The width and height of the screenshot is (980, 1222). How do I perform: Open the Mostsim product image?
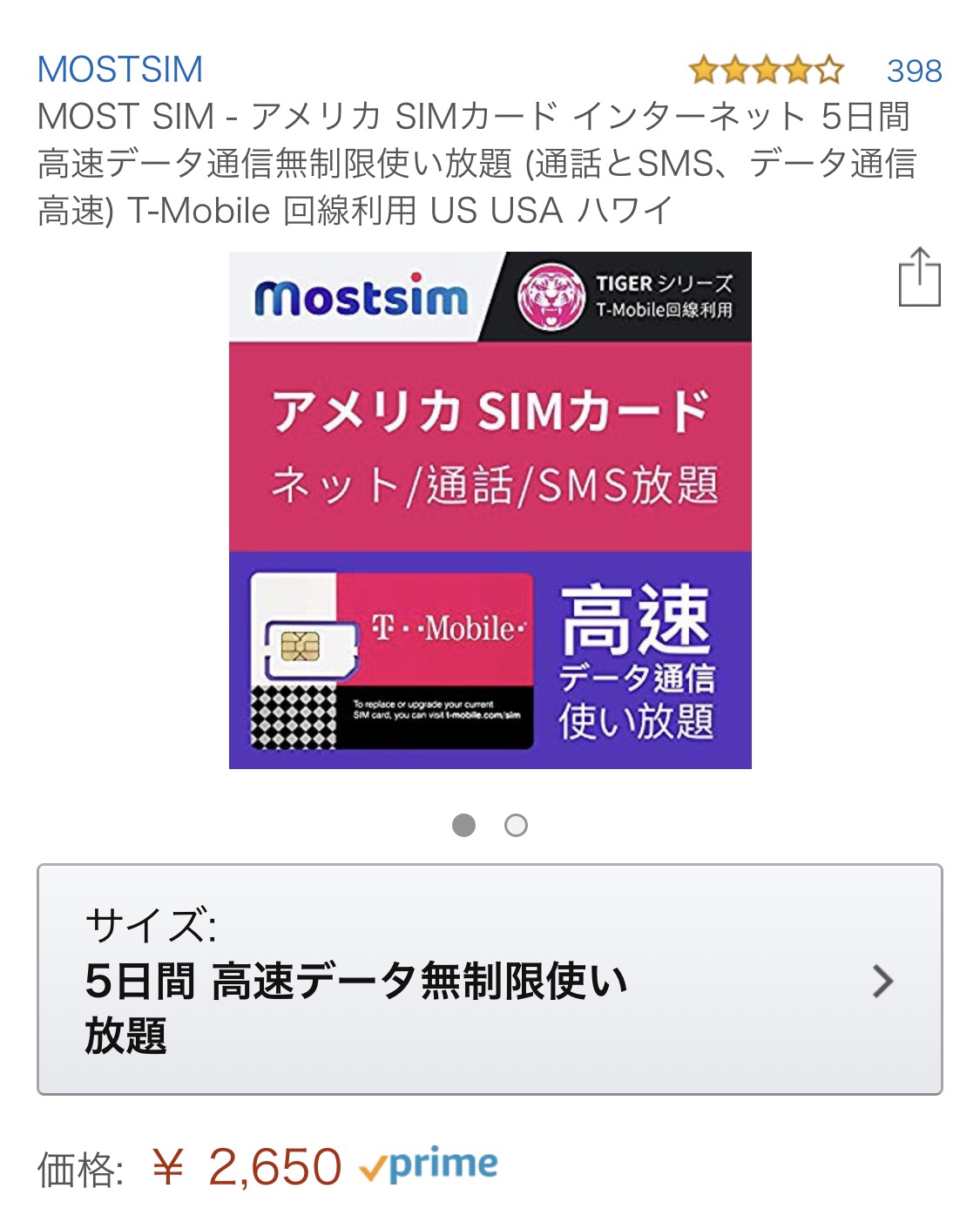[490, 510]
